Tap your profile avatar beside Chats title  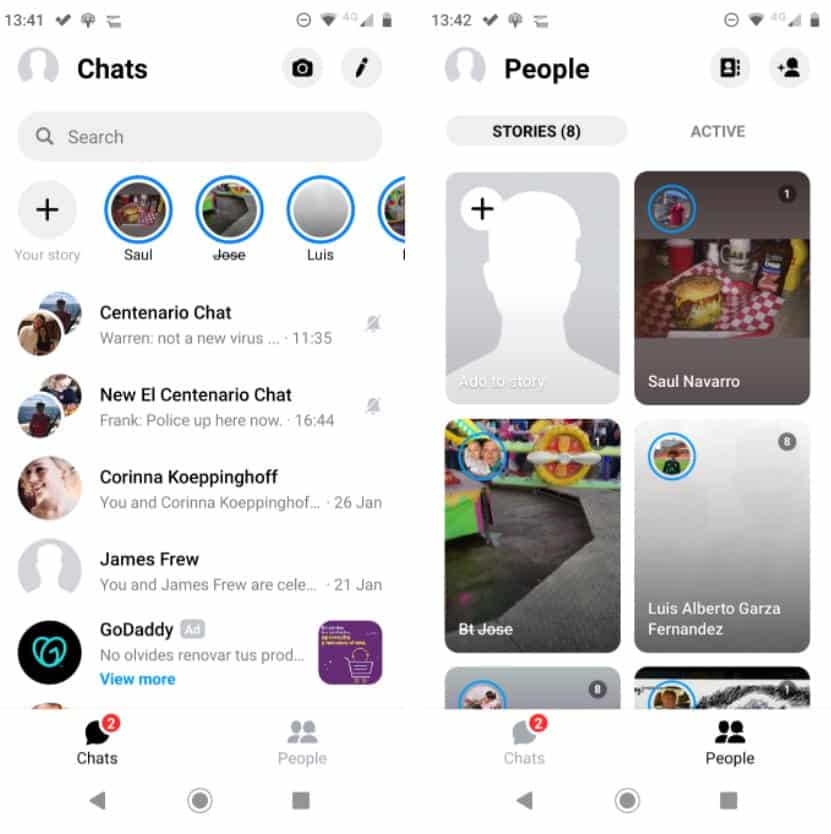(x=38, y=68)
